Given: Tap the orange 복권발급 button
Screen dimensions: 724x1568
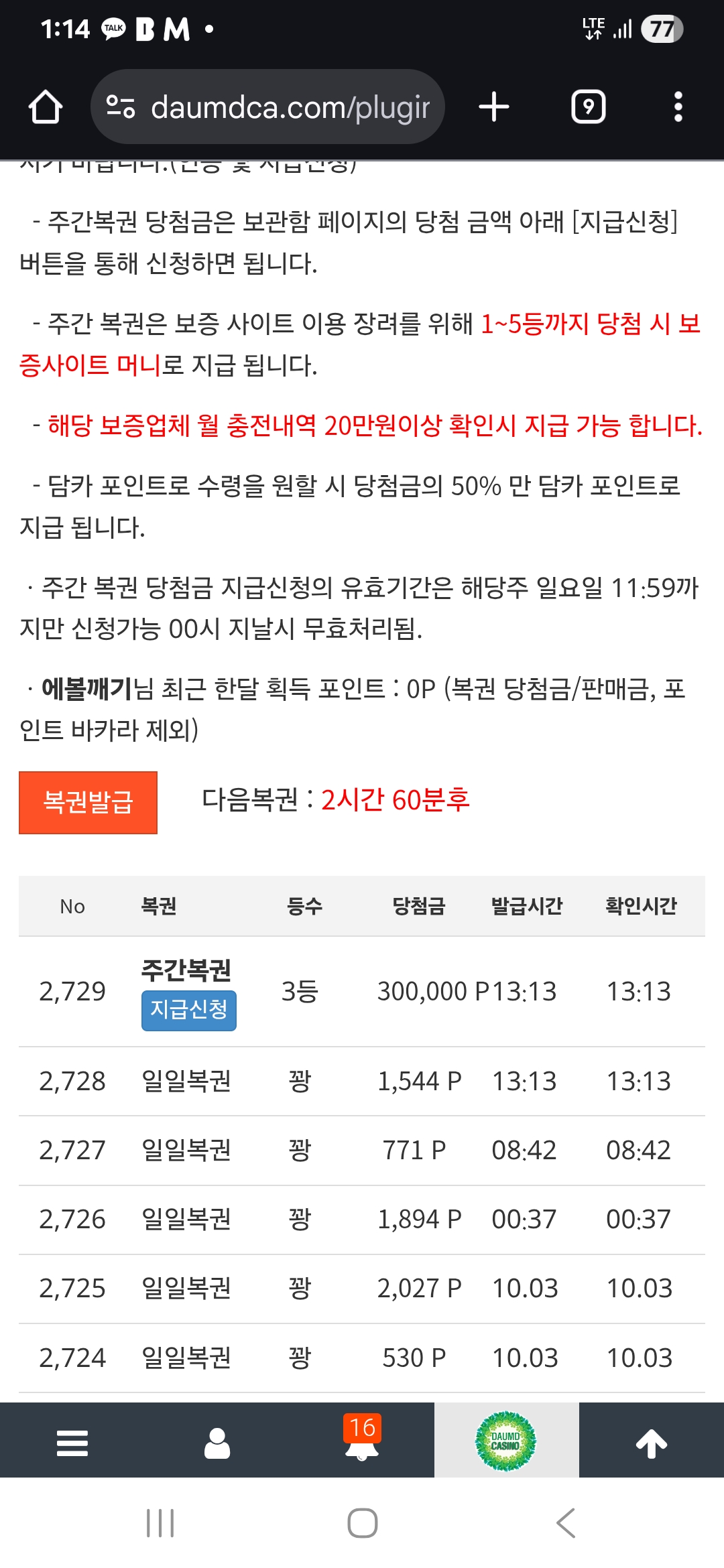Looking at the screenshot, I should coord(88,802).
